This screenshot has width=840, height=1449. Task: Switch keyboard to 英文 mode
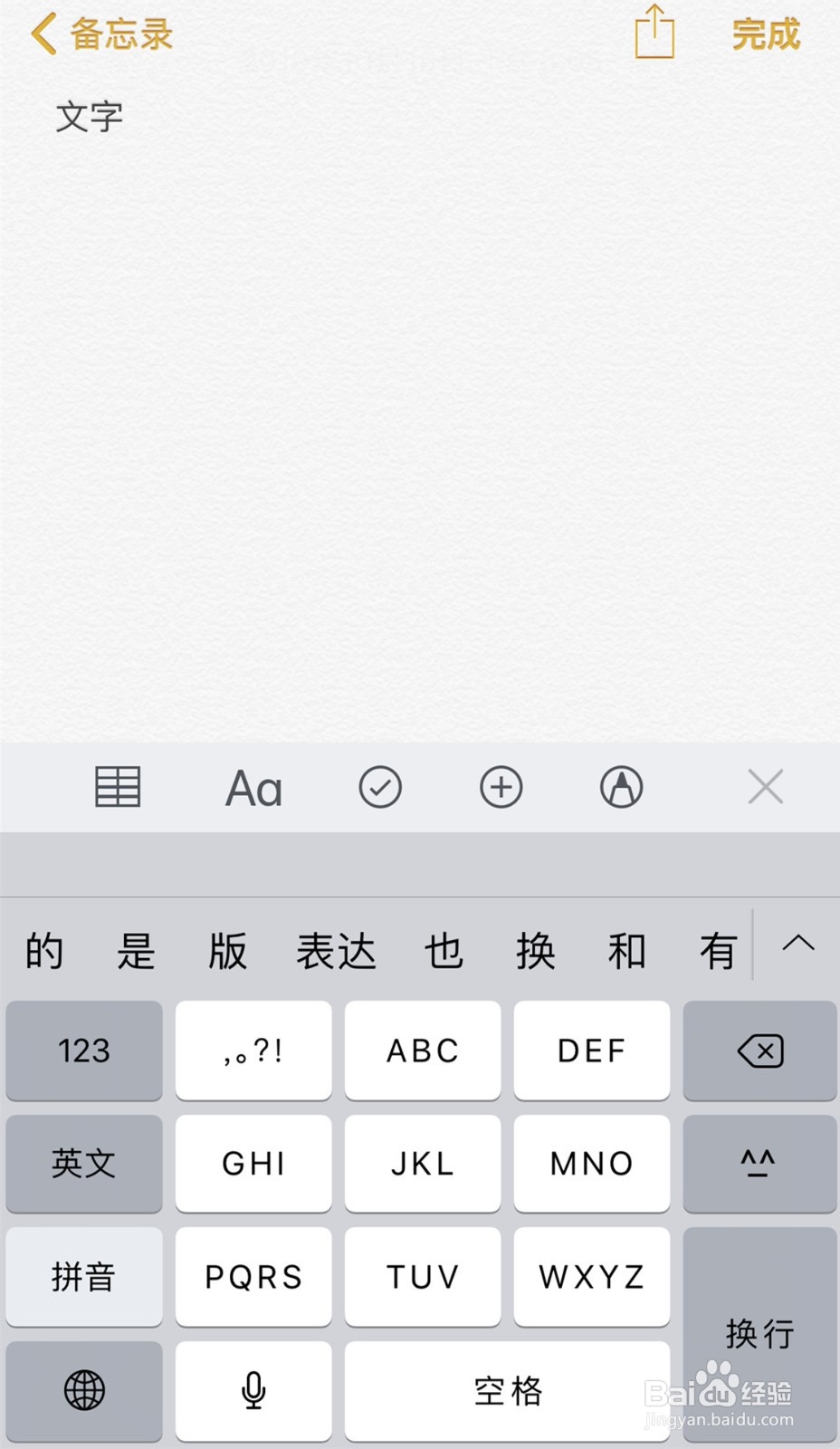(83, 1164)
